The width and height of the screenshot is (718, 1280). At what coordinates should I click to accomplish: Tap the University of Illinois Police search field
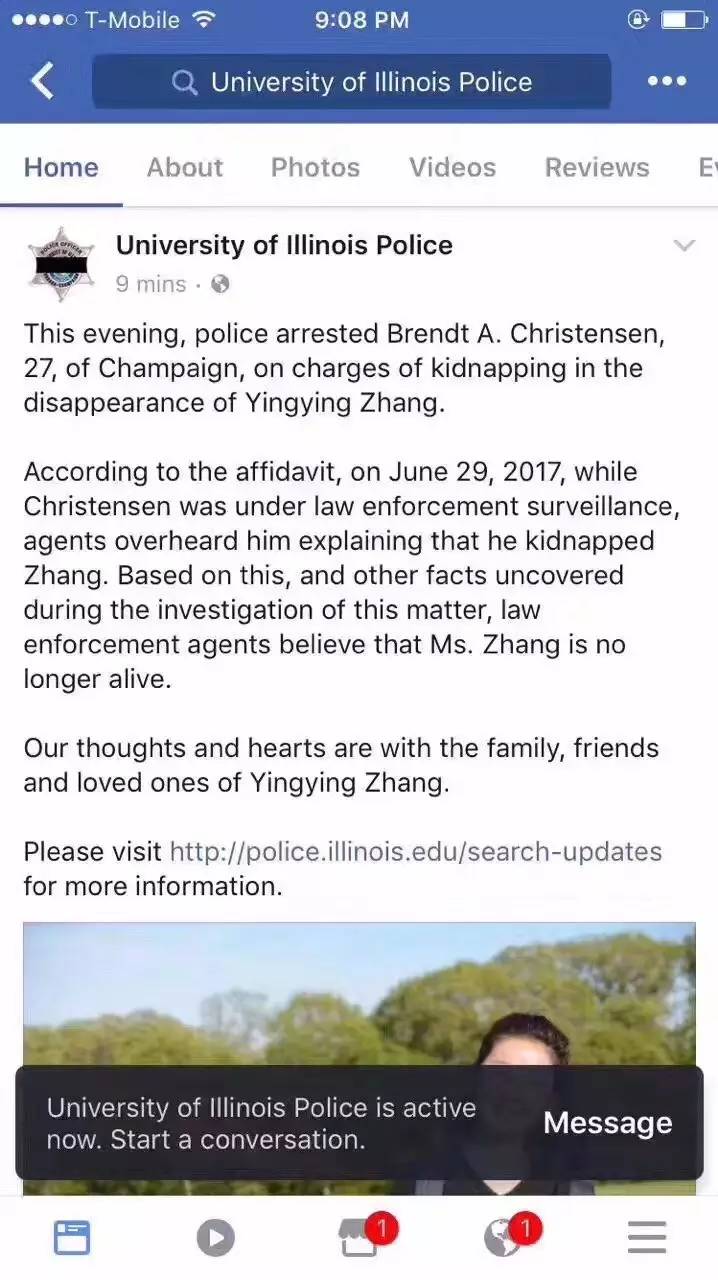click(351, 82)
